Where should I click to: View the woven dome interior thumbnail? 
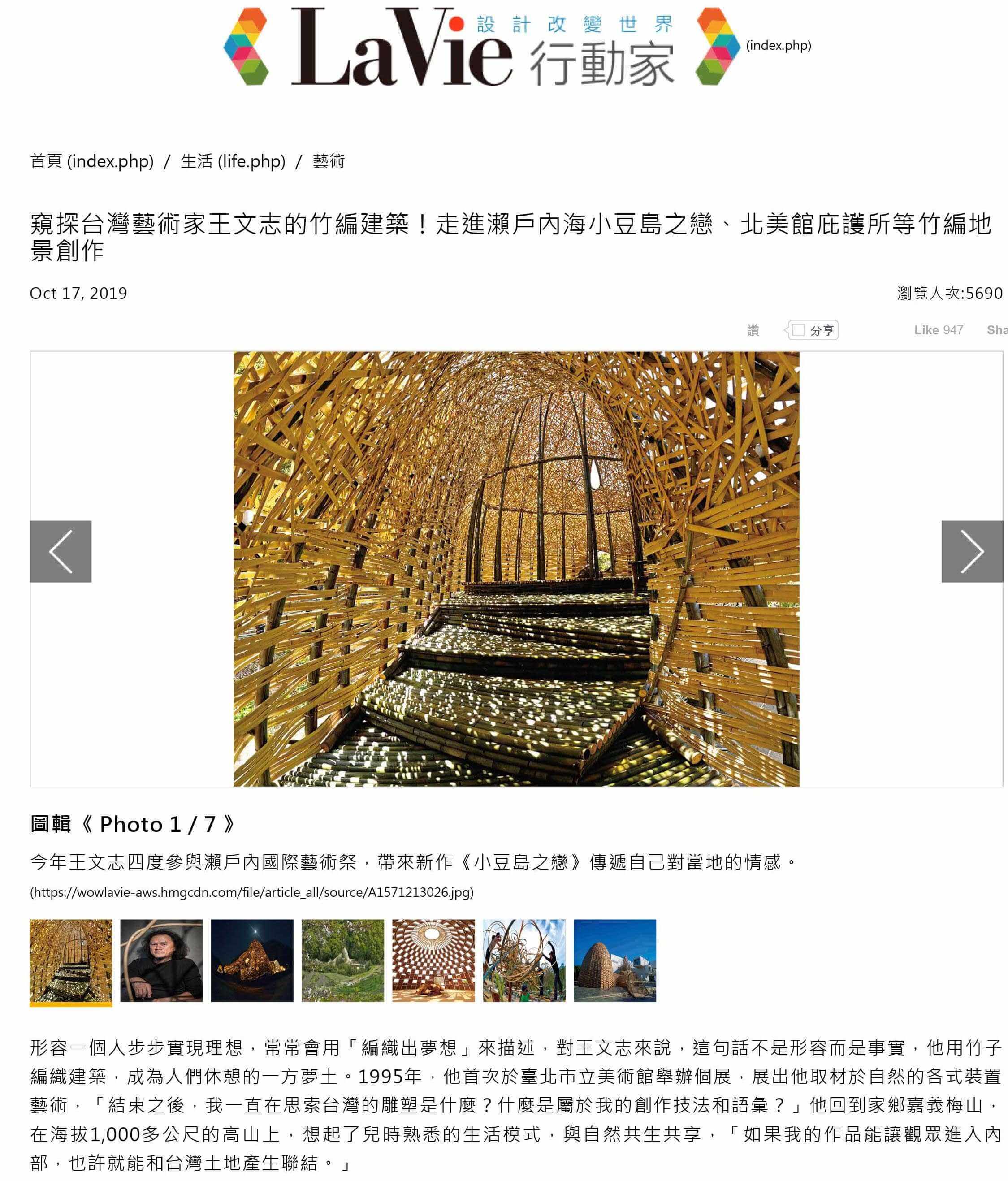(x=433, y=960)
